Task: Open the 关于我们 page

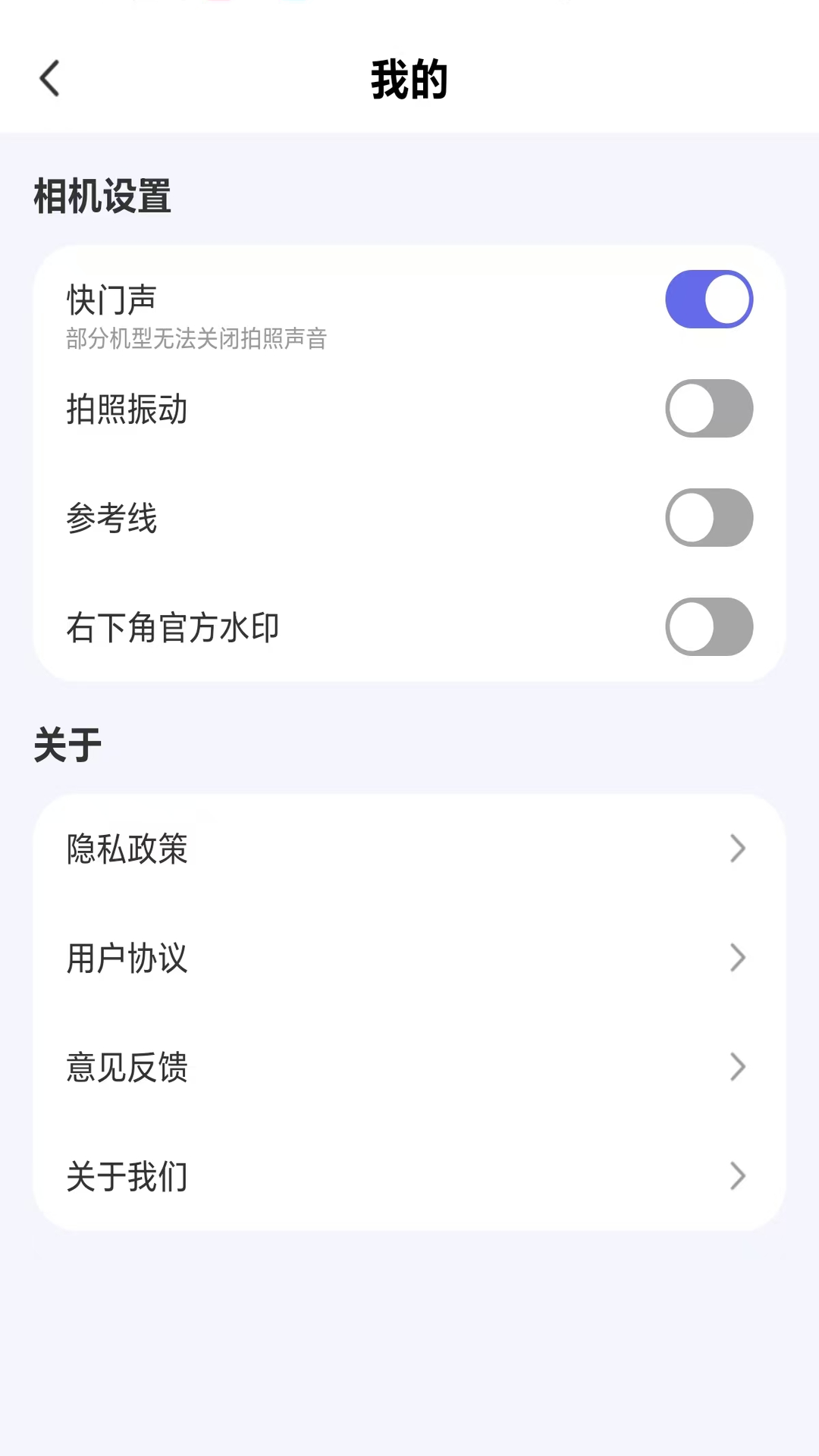Action: (x=126, y=1176)
